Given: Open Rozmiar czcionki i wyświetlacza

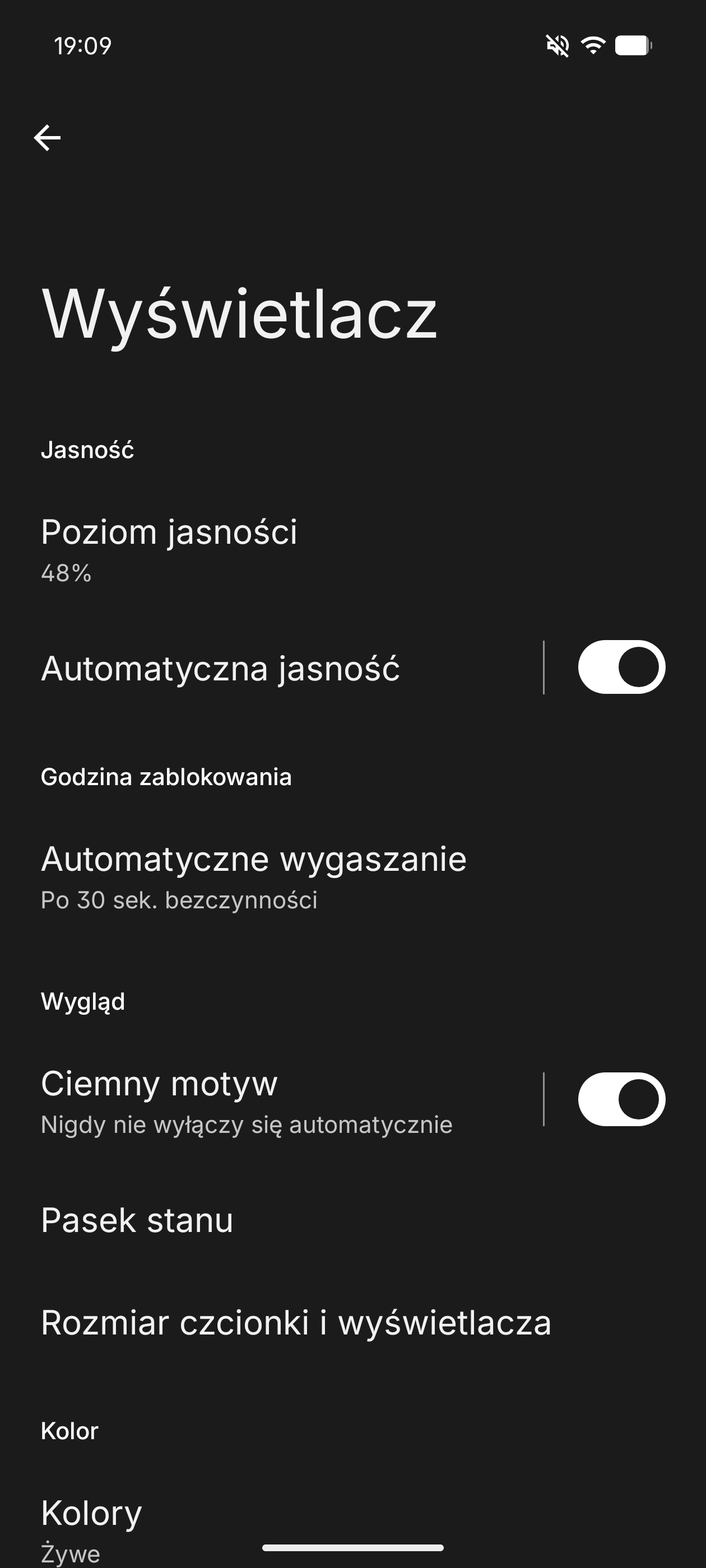Looking at the screenshot, I should coord(296,1323).
